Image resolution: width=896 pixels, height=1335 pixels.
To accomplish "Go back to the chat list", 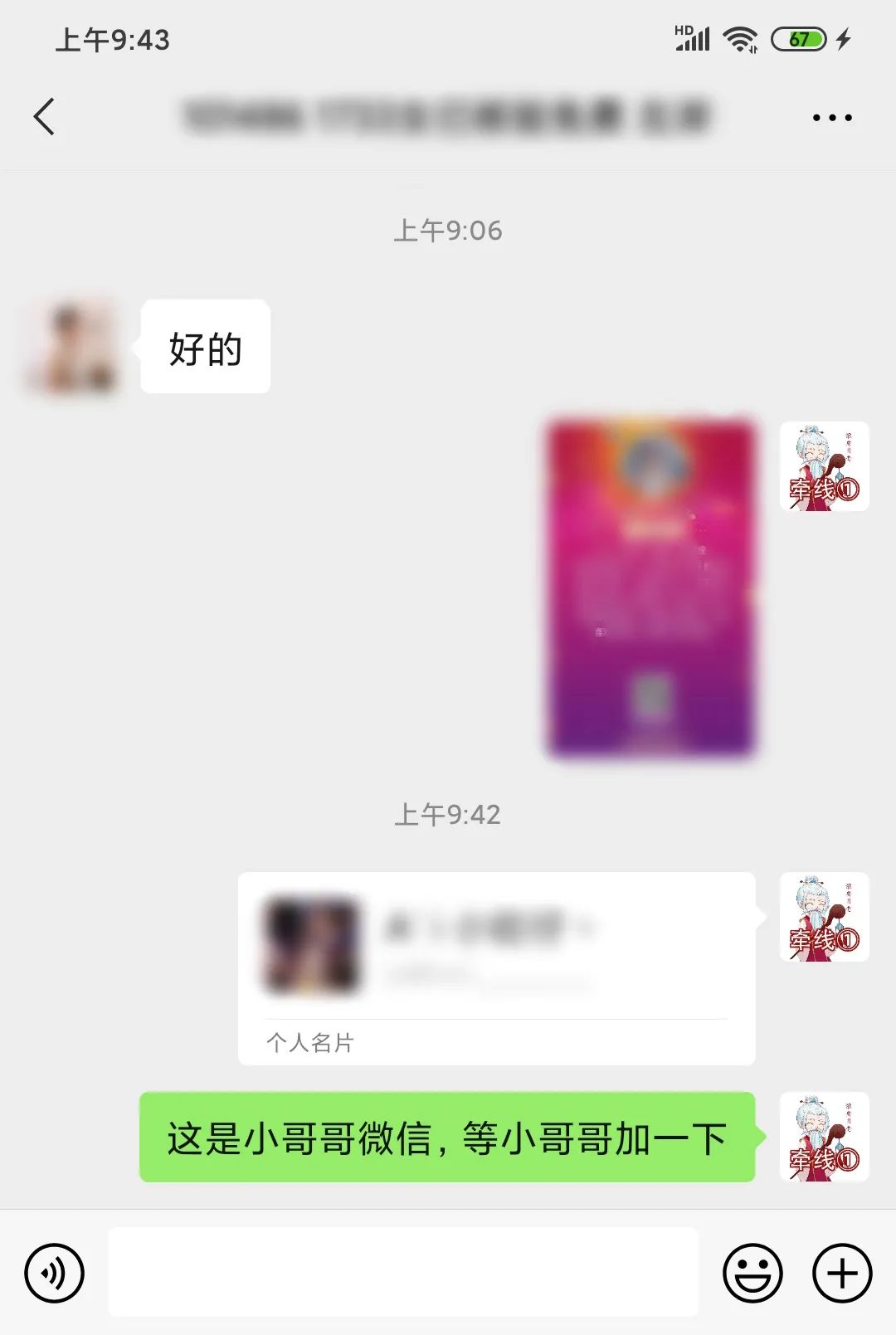I will pos(45,116).
